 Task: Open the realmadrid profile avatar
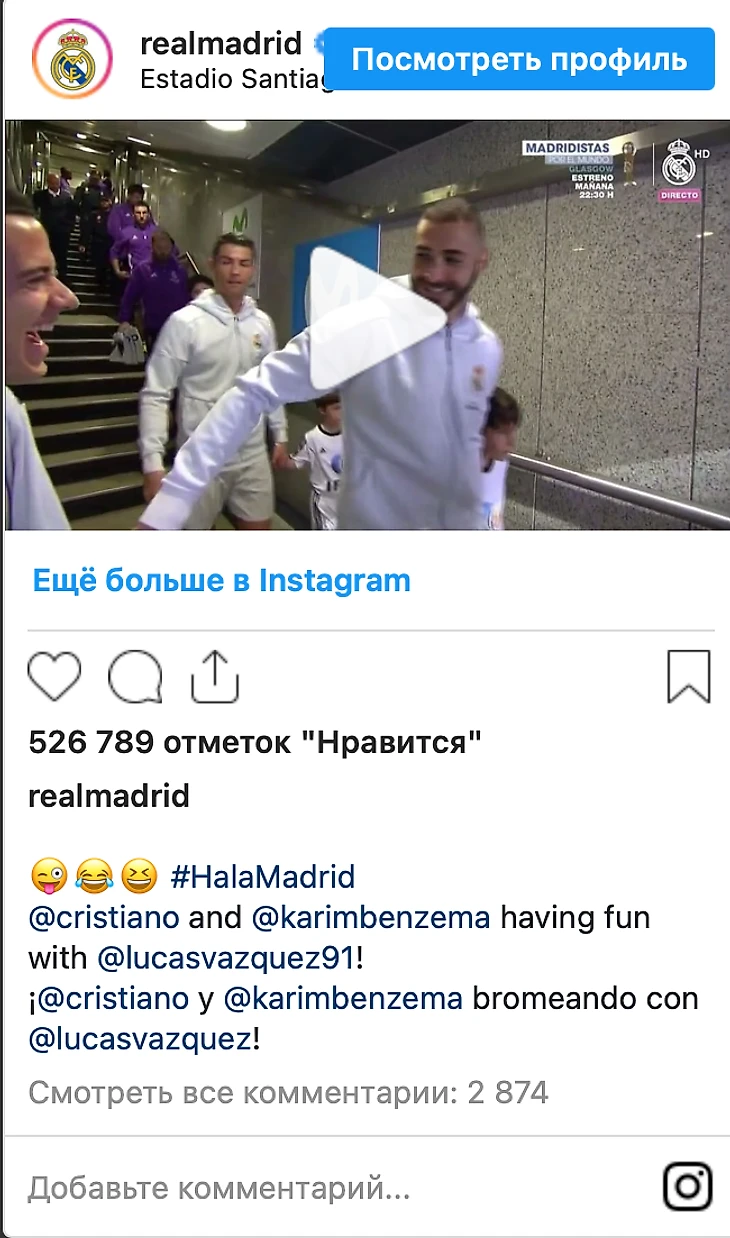coord(72,59)
